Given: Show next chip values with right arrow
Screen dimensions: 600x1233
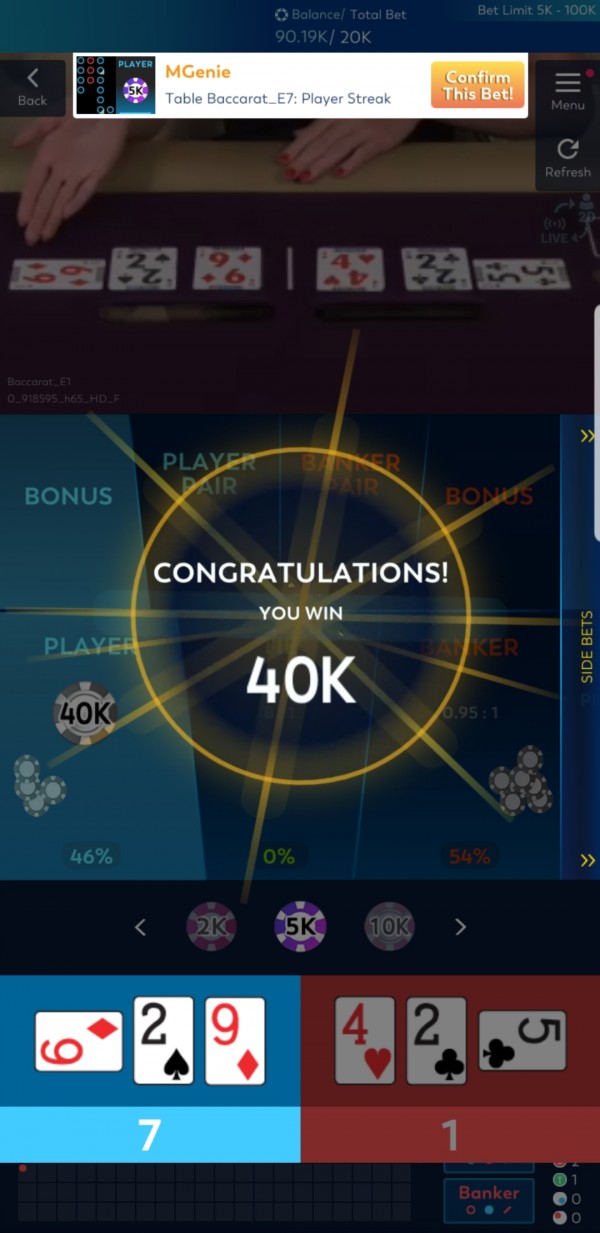Looking at the screenshot, I should [460, 927].
